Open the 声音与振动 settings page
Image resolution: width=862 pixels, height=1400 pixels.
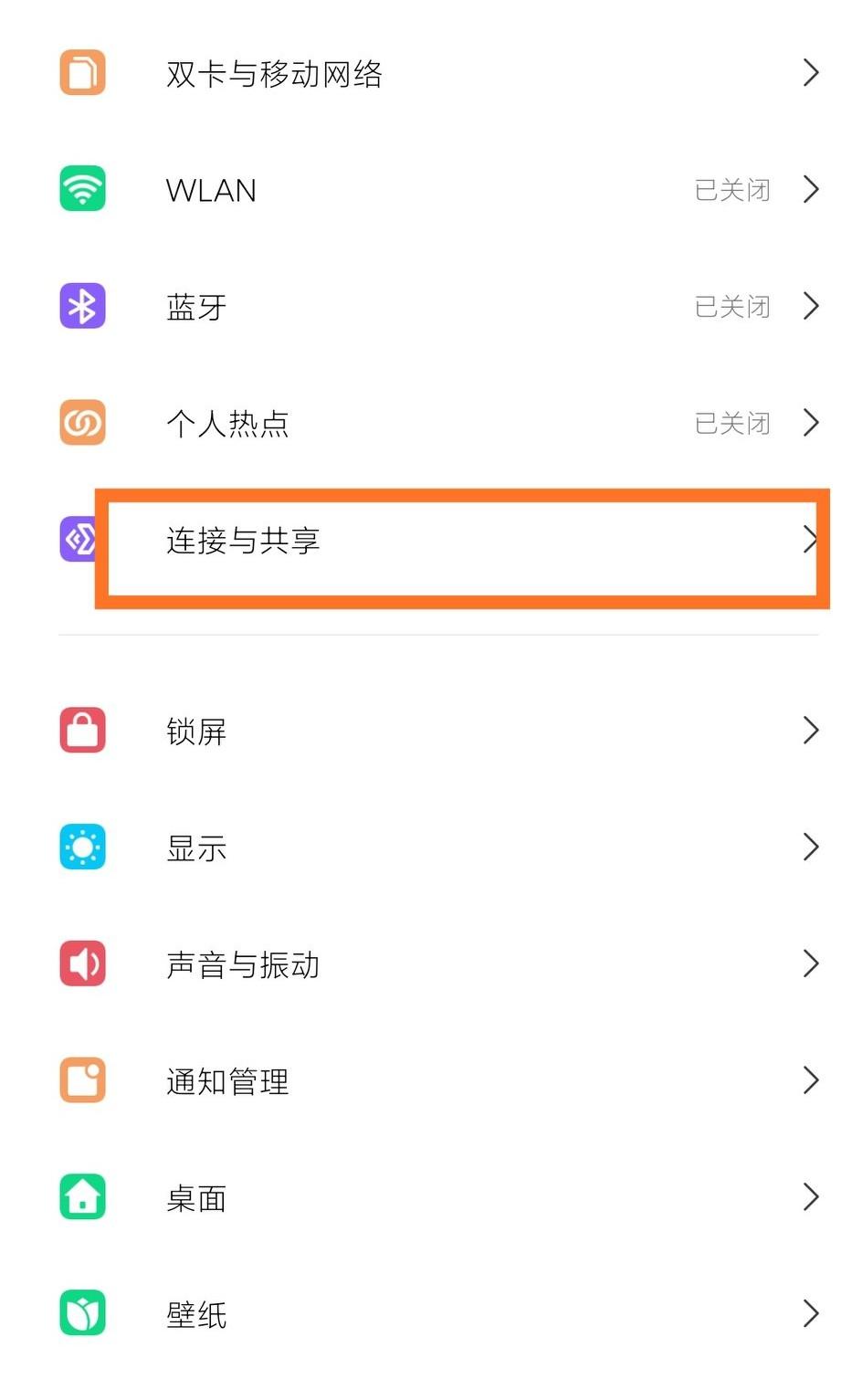(x=431, y=963)
